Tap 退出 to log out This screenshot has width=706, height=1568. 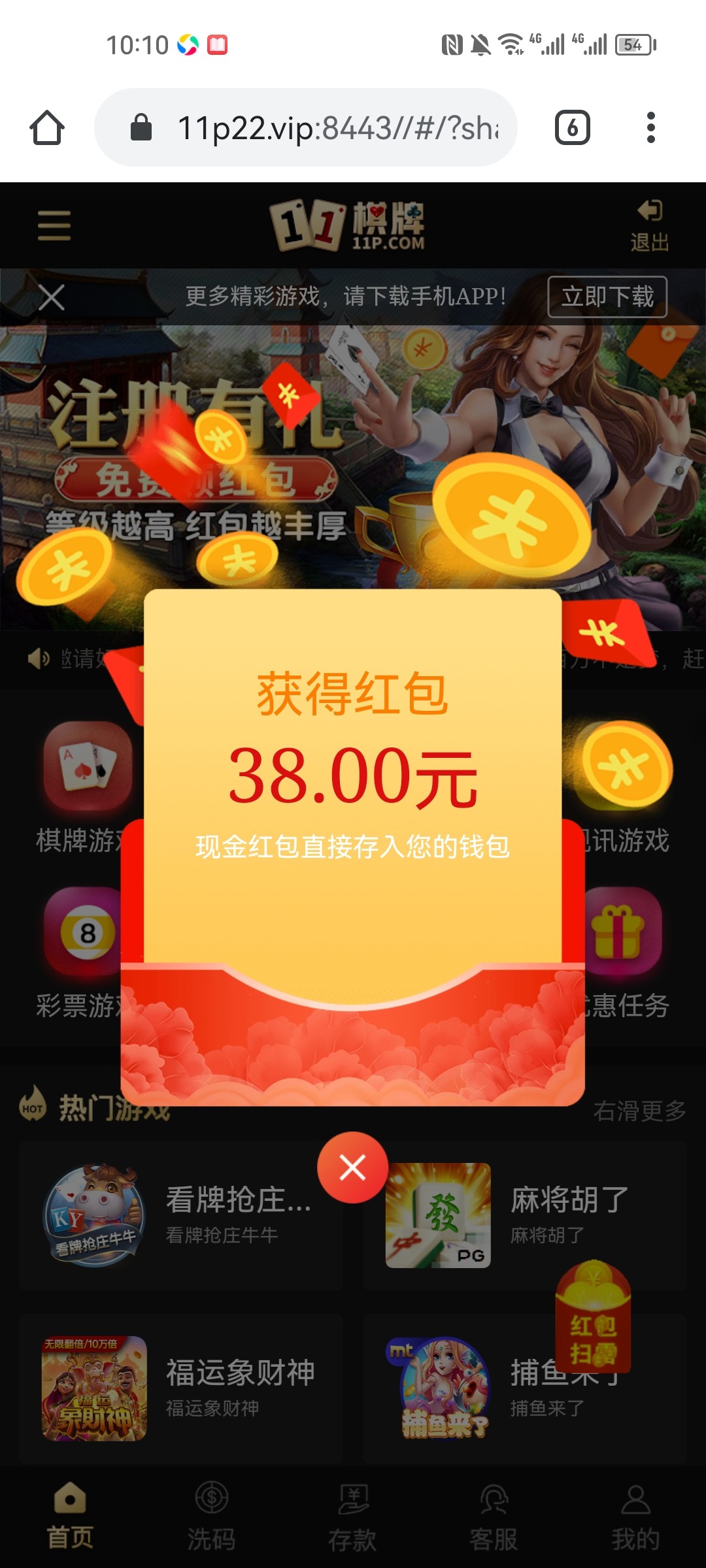click(x=649, y=226)
